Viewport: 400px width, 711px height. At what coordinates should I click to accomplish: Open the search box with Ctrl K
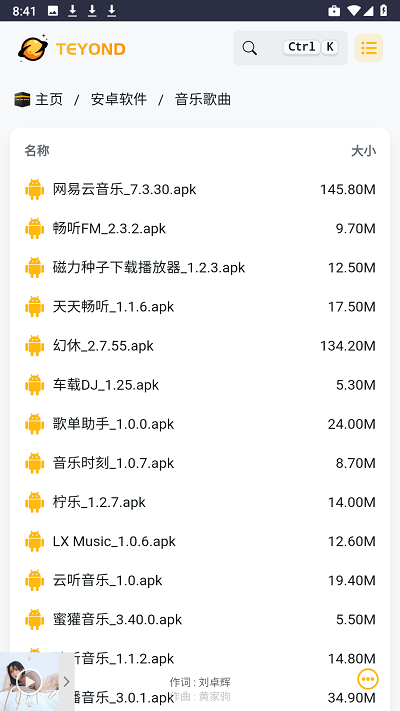pos(290,48)
